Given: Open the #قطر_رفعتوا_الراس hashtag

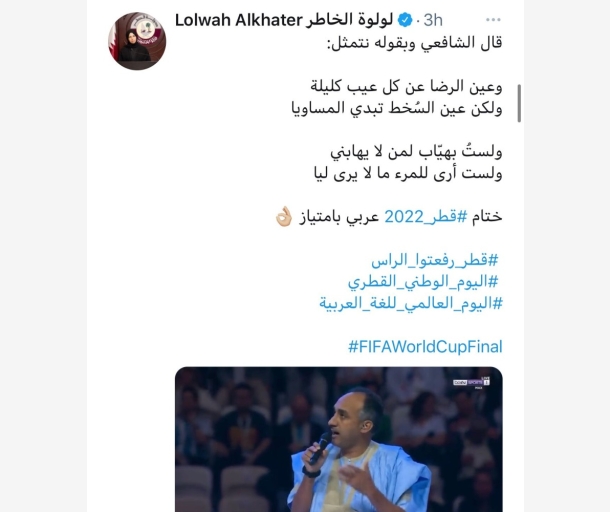Looking at the screenshot, I should pos(436,260).
